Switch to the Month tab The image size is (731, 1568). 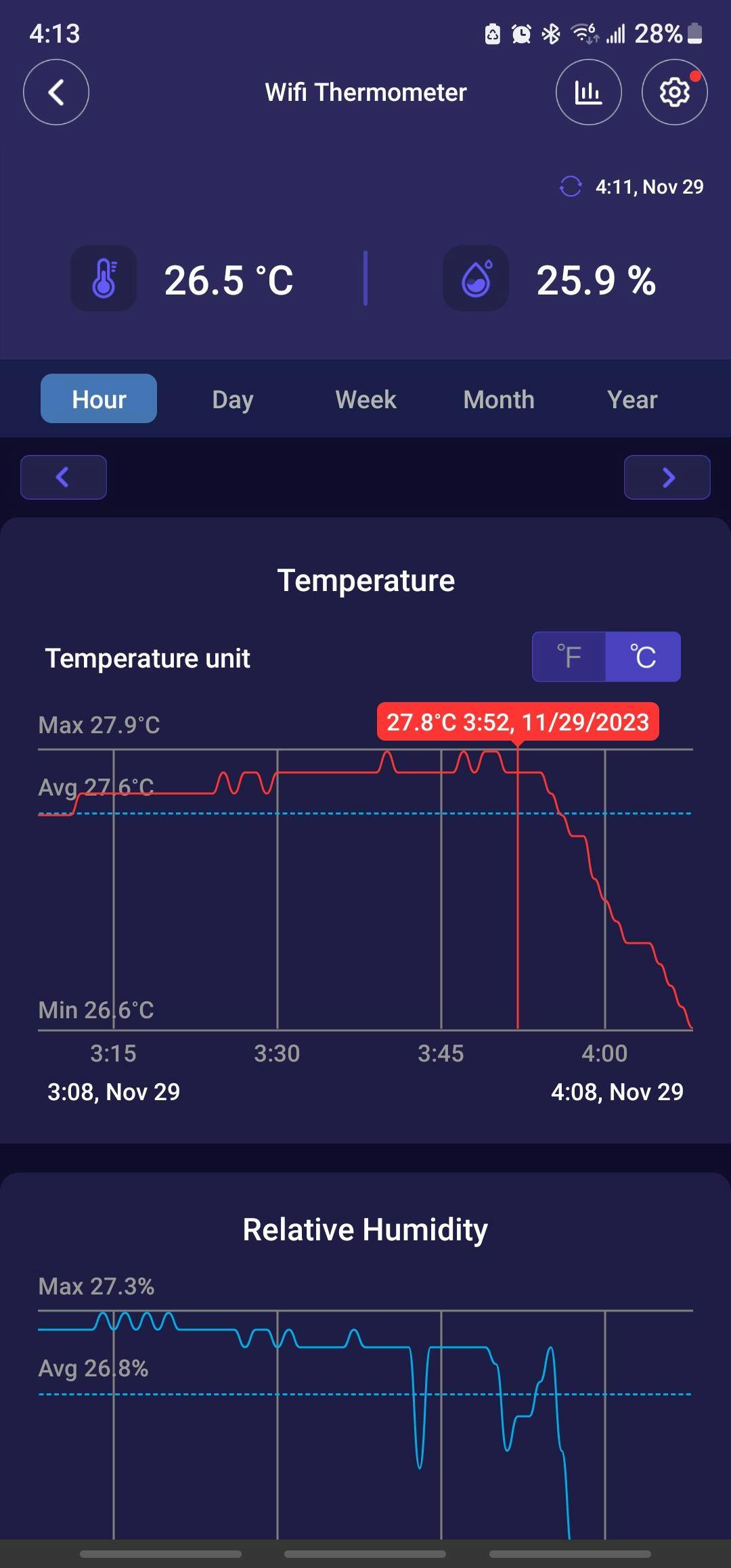tap(499, 399)
